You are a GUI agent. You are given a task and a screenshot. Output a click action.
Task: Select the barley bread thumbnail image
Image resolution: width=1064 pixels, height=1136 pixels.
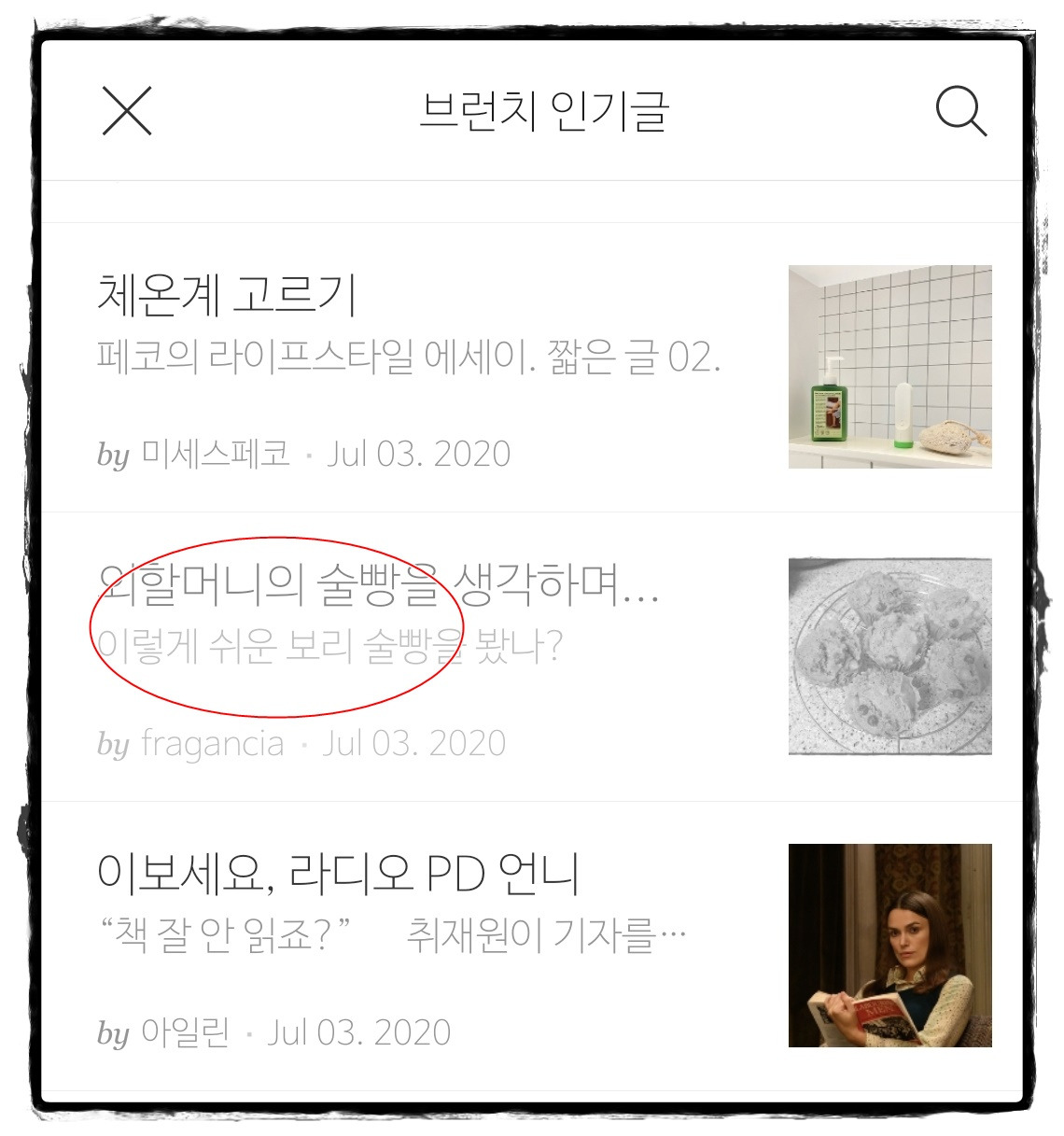(891, 654)
